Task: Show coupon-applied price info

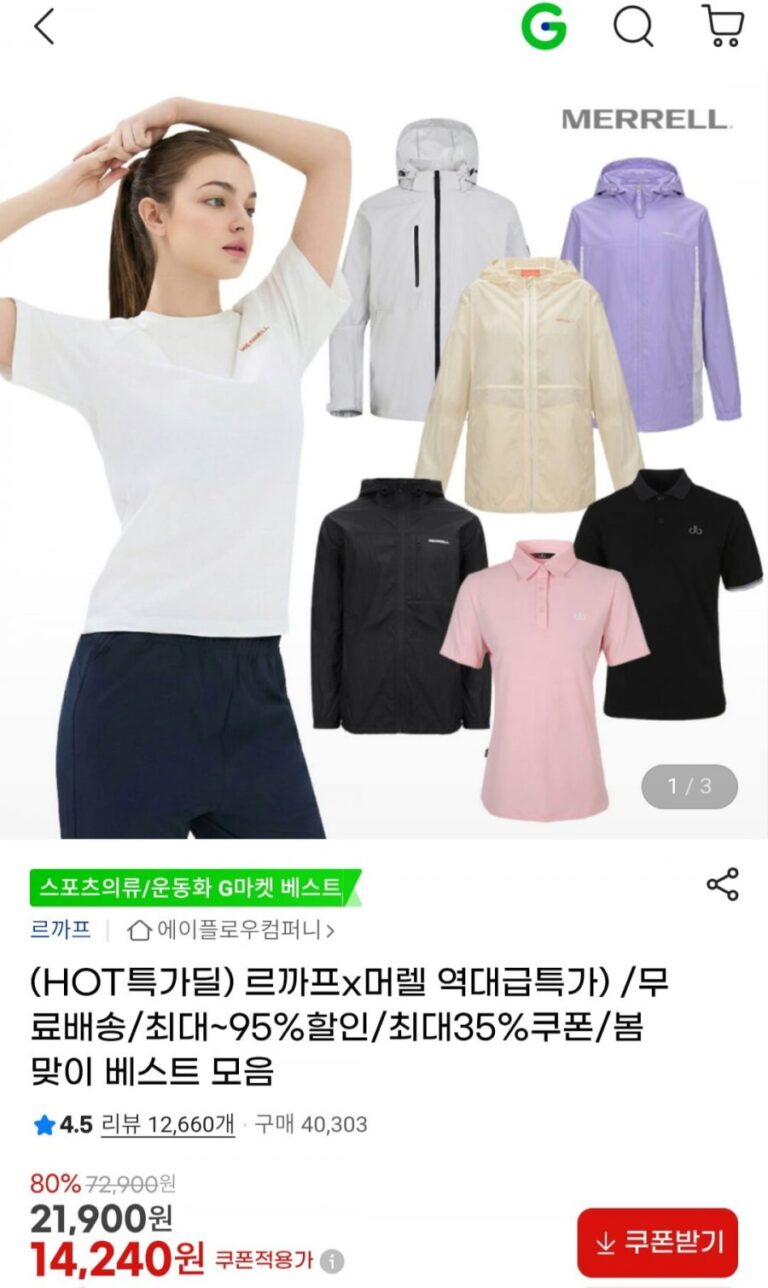Action: pos(333,1260)
